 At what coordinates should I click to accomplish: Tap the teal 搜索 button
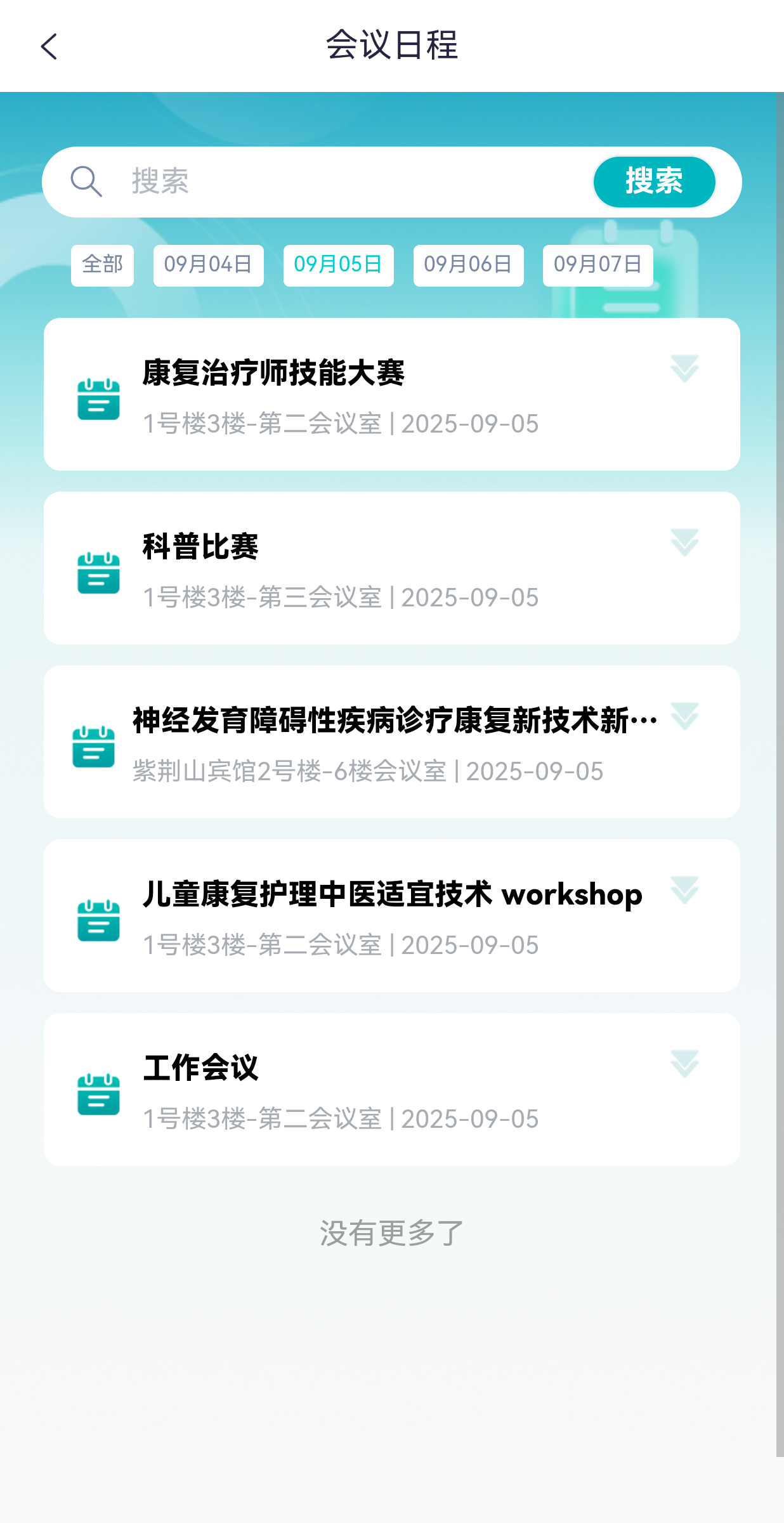(x=654, y=182)
